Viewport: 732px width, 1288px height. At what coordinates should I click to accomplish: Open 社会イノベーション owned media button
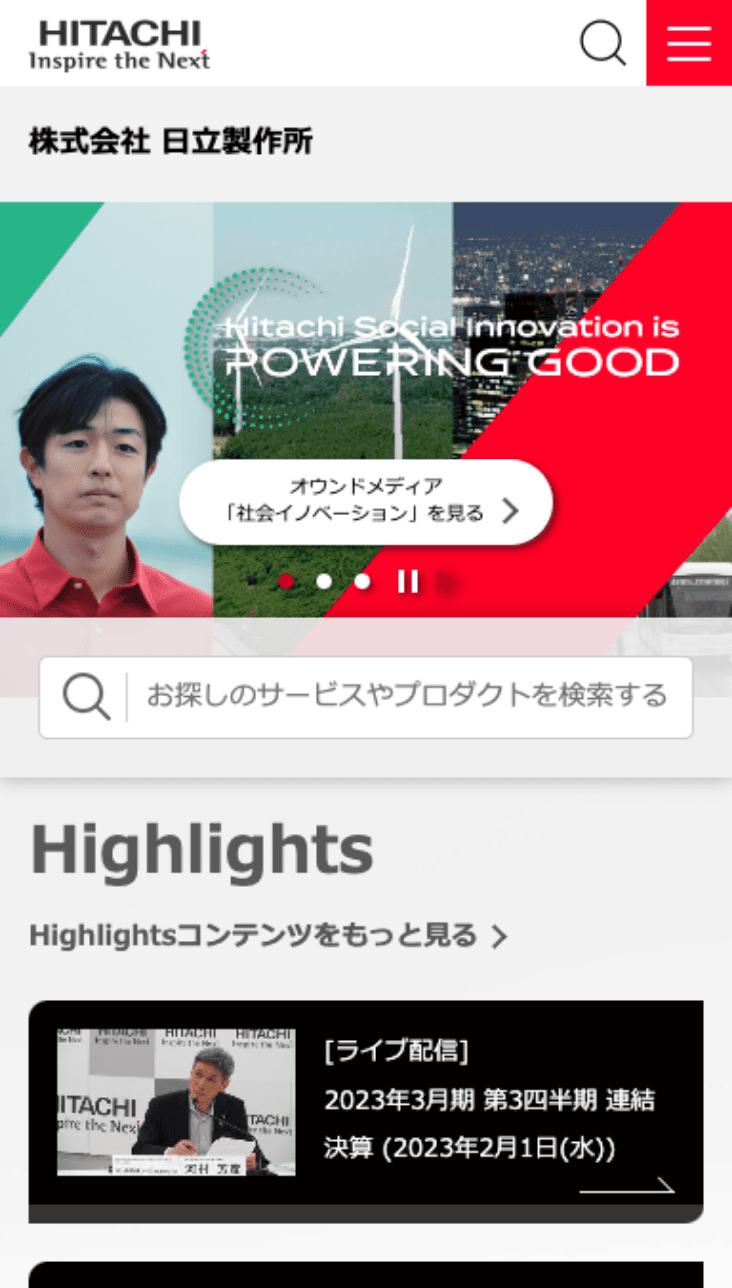[x=366, y=501]
